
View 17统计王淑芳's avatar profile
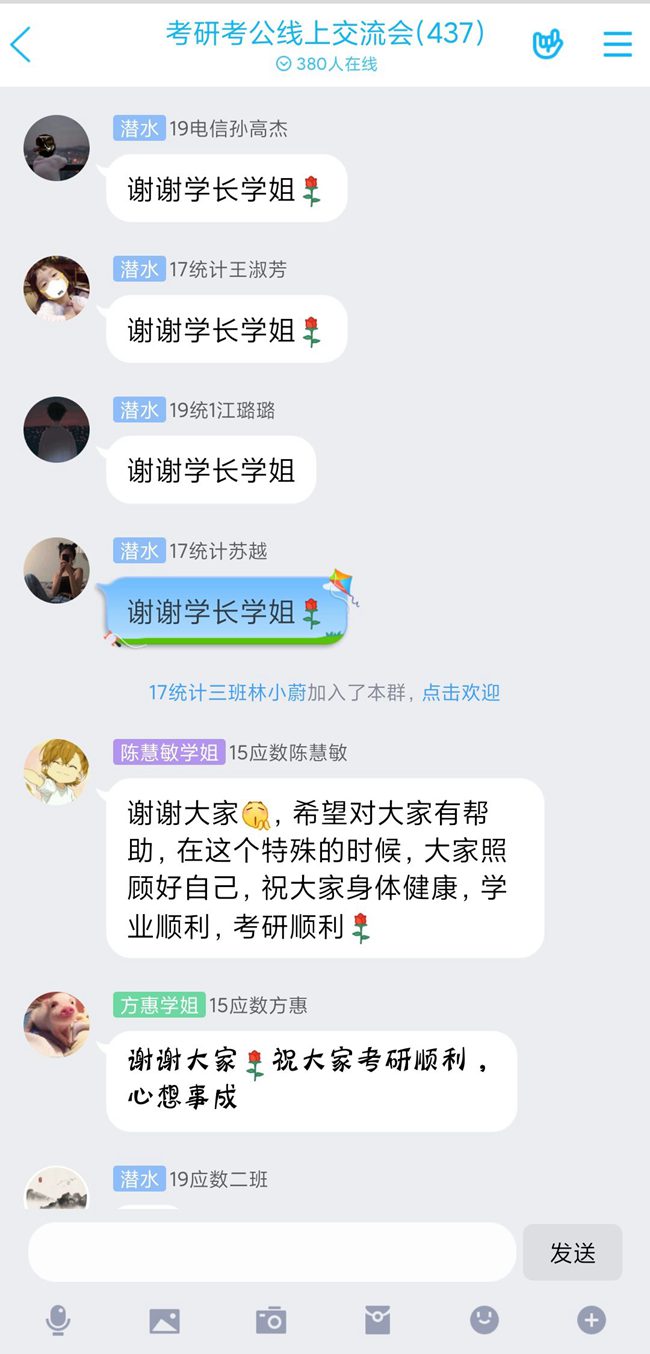coord(57,288)
